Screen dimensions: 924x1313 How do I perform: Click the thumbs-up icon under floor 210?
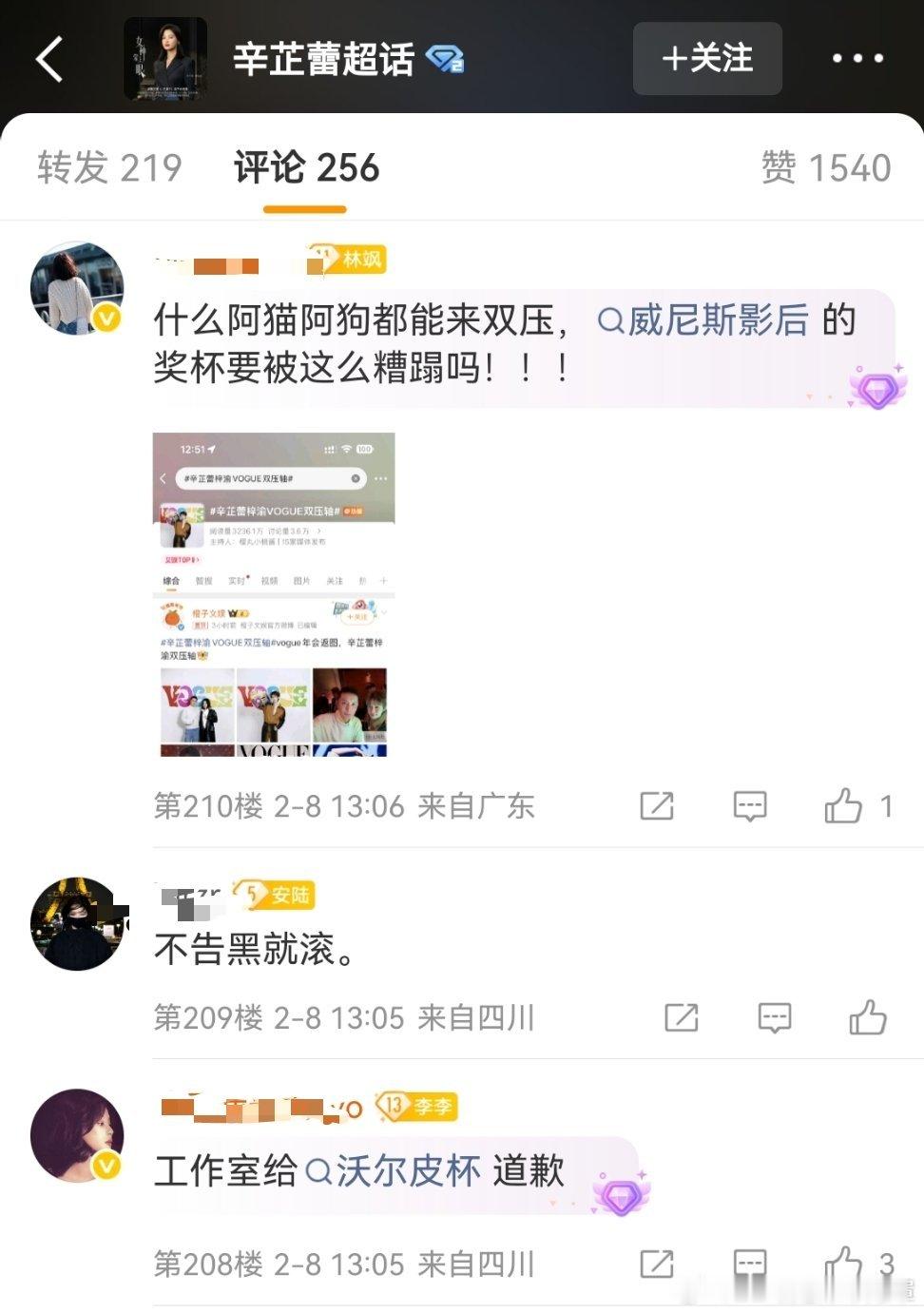(844, 805)
